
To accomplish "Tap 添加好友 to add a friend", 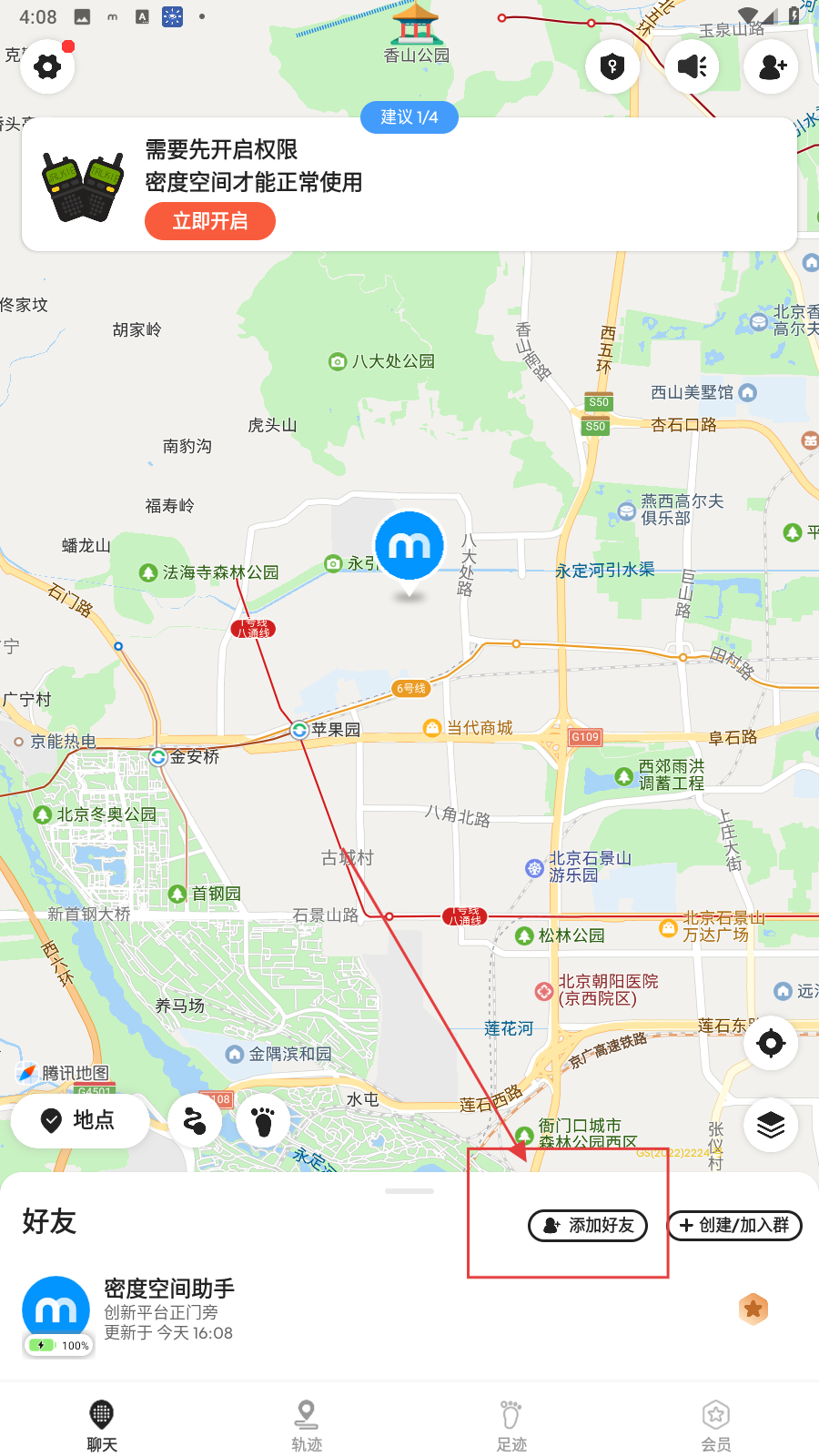I will 588,1226.
